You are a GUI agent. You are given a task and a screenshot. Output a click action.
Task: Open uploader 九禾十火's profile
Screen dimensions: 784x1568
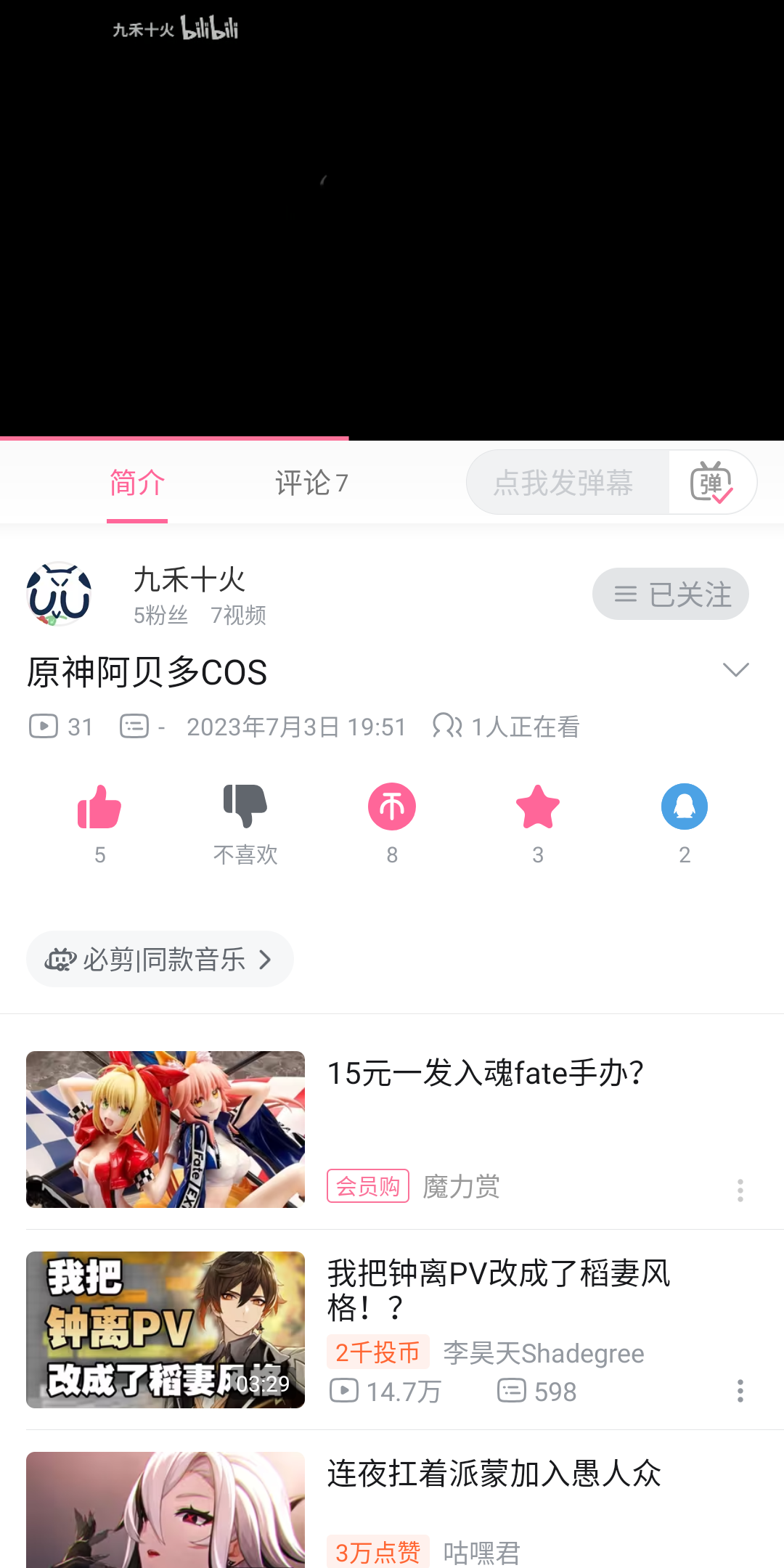click(x=60, y=595)
